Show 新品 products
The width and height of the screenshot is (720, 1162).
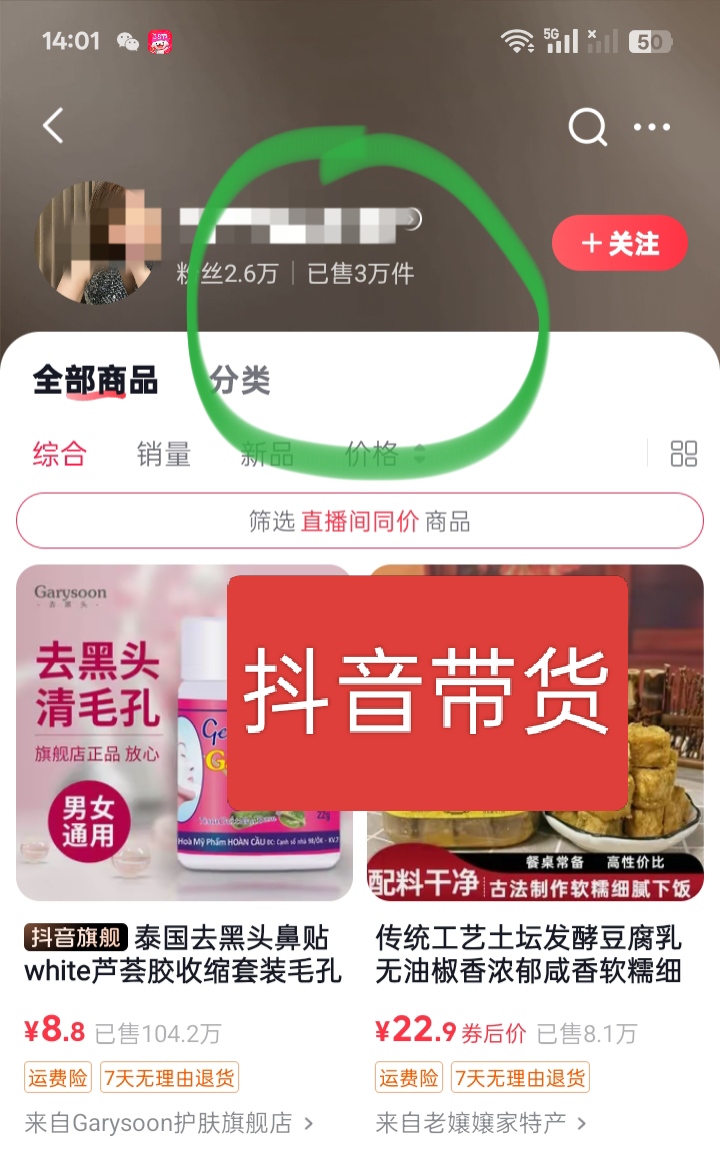coord(267,454)
